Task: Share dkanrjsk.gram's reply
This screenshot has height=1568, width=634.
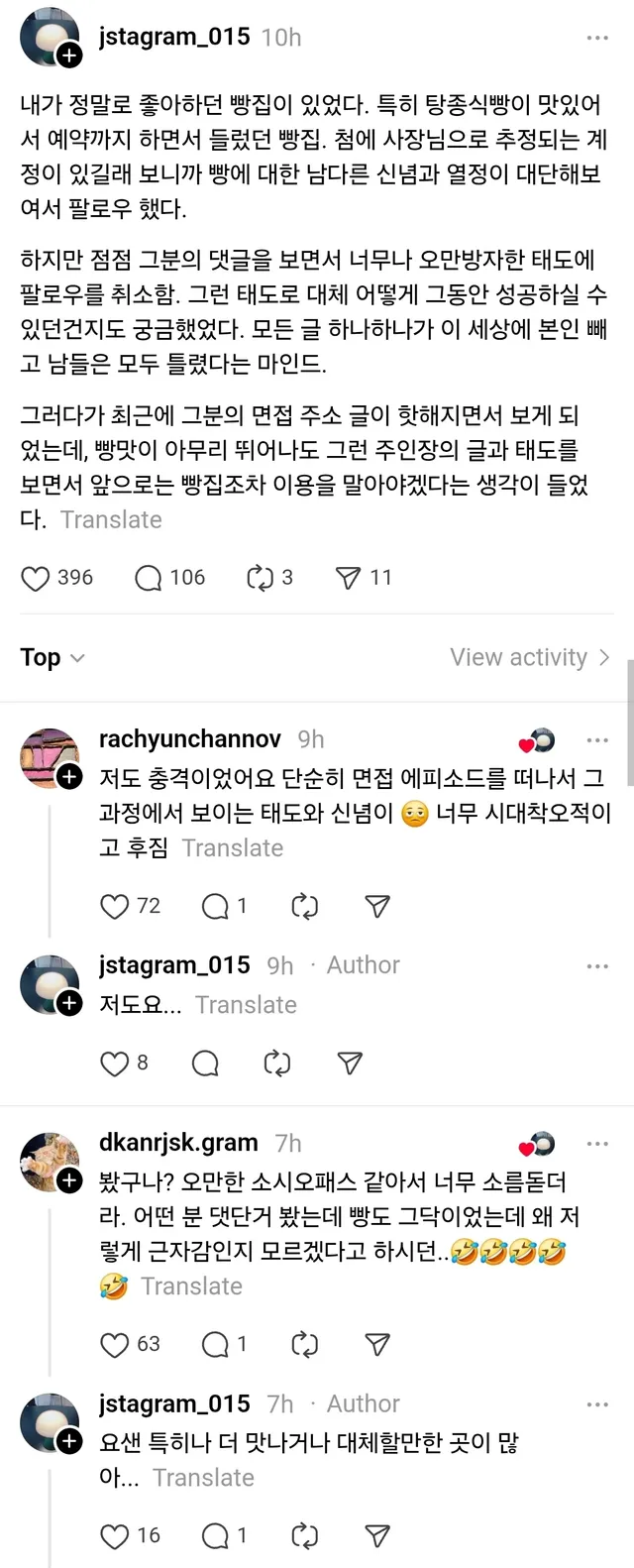Action: (376, 1344)
